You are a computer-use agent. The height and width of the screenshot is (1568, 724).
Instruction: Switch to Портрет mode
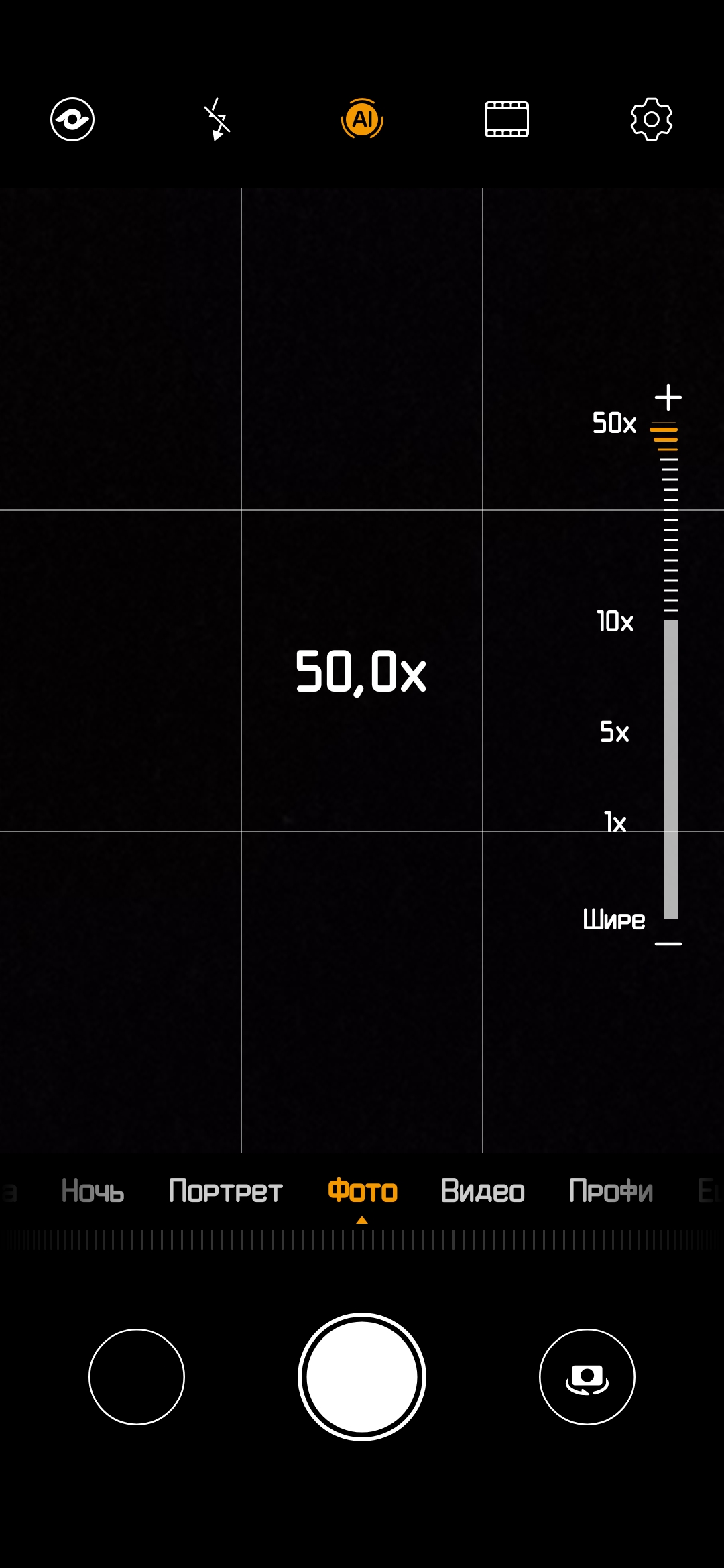pyautogui.click(x=225, y=1191)
